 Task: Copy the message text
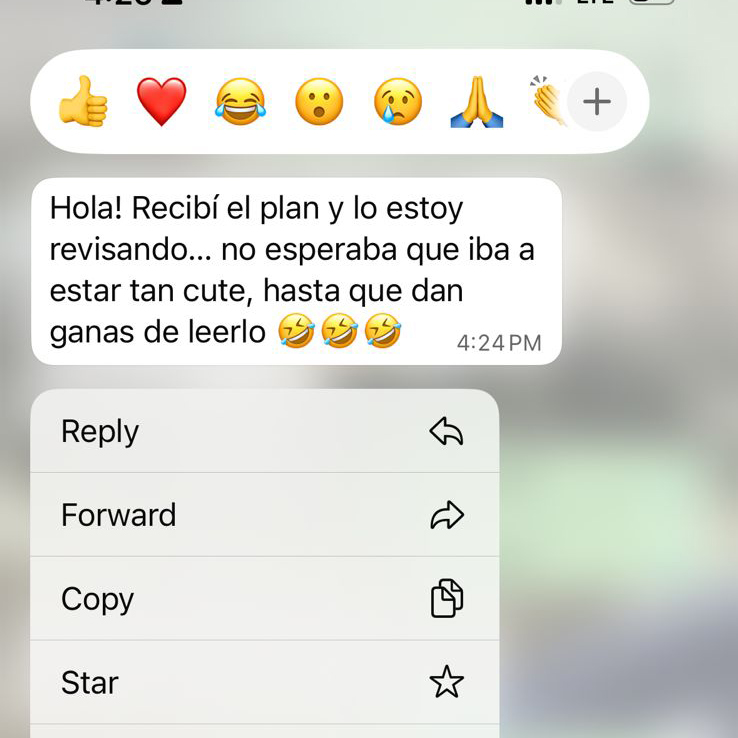(x=265, y=599)
